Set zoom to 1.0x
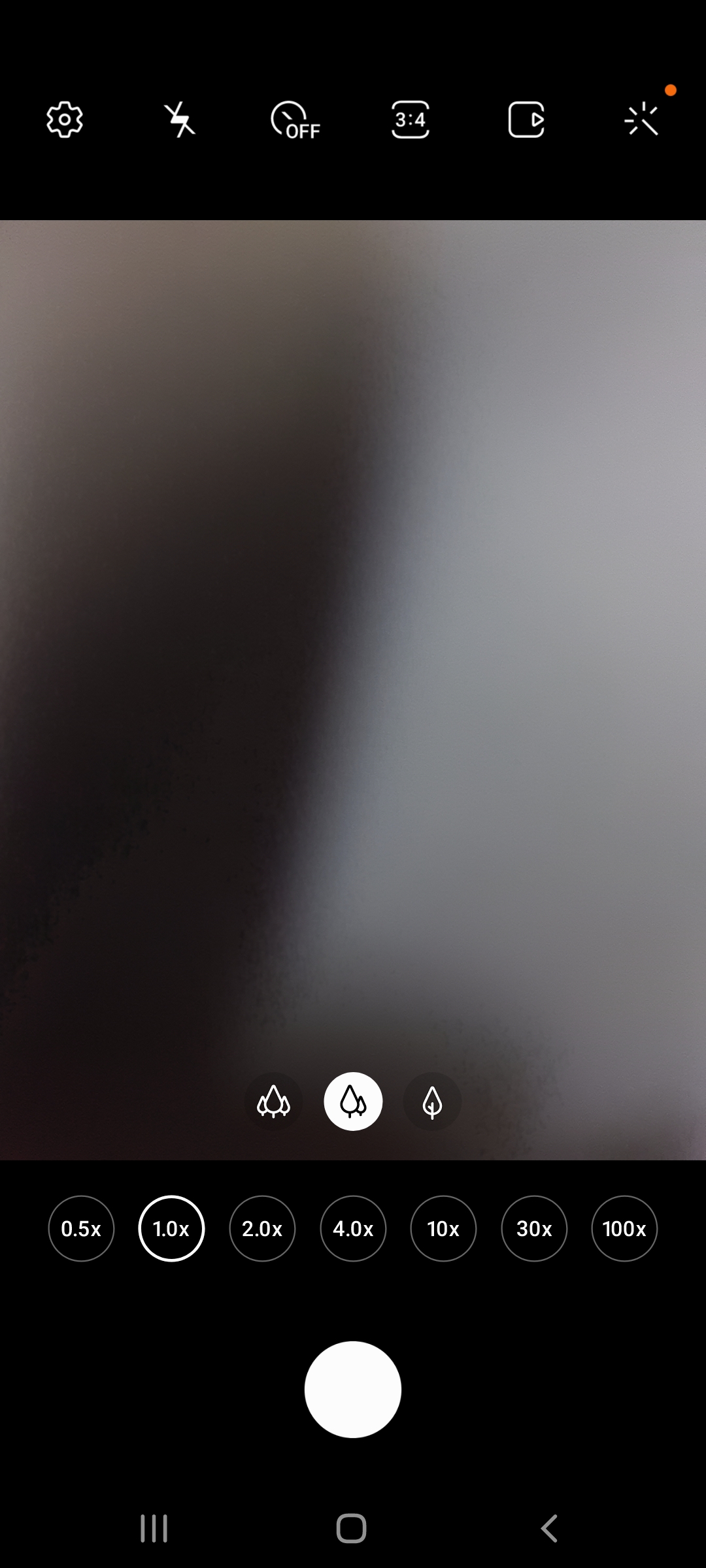 (x=171, y=1229)
